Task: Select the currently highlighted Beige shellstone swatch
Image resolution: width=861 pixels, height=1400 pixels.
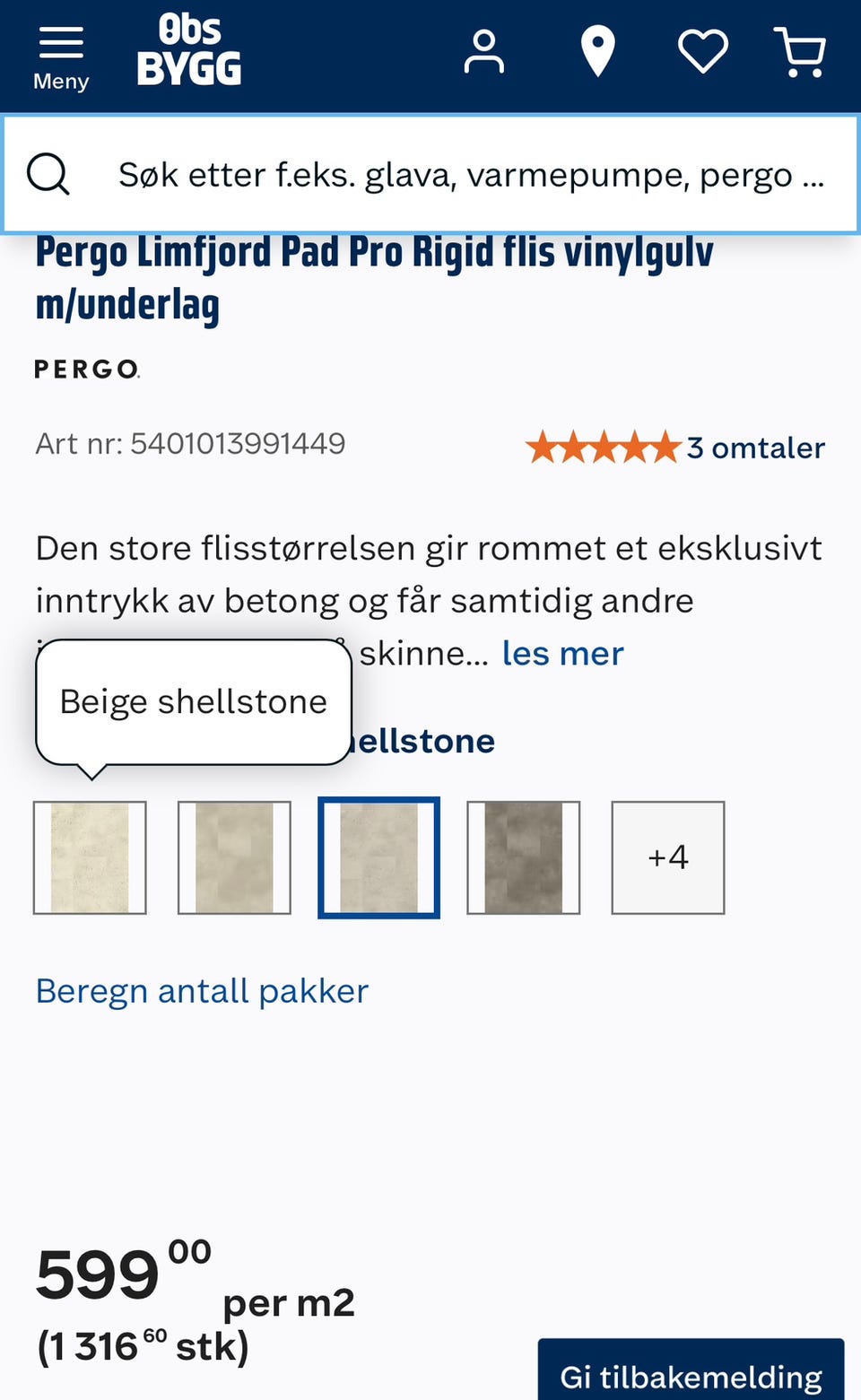Action: point(378,856)
